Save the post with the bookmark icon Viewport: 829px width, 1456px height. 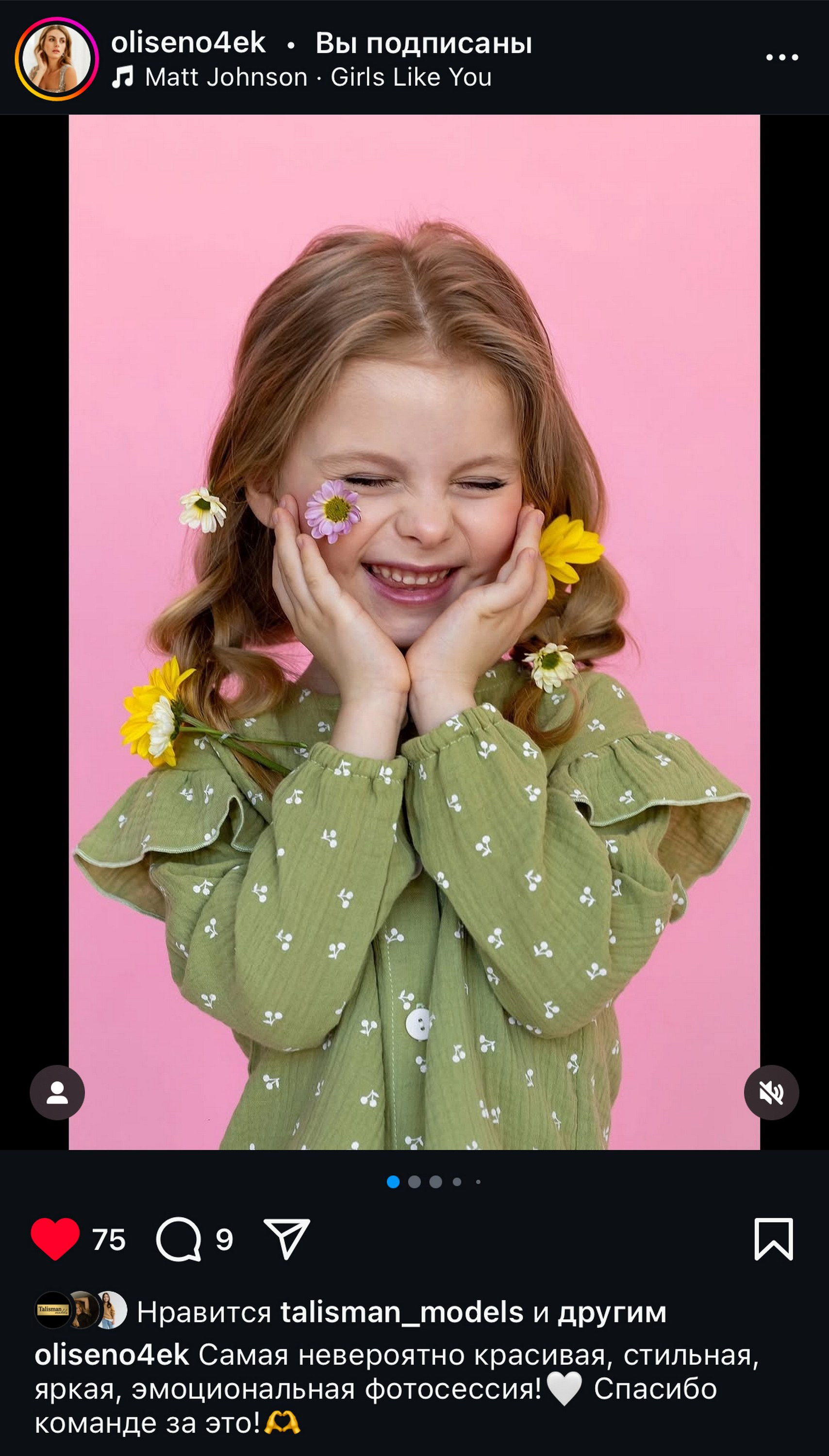[774, 1239]
